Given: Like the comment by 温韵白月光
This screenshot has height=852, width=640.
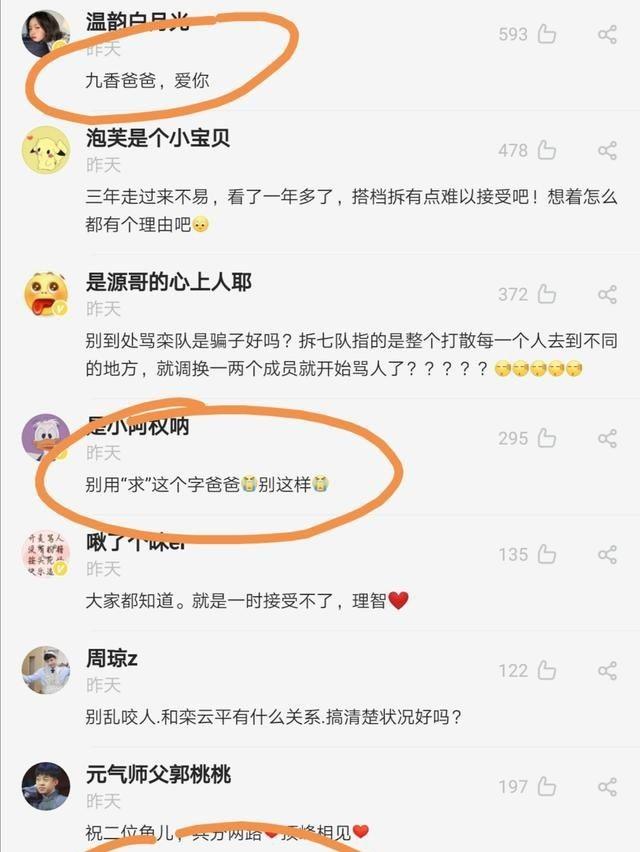Looking at the screenshot, I should click(x=547, y=34).
